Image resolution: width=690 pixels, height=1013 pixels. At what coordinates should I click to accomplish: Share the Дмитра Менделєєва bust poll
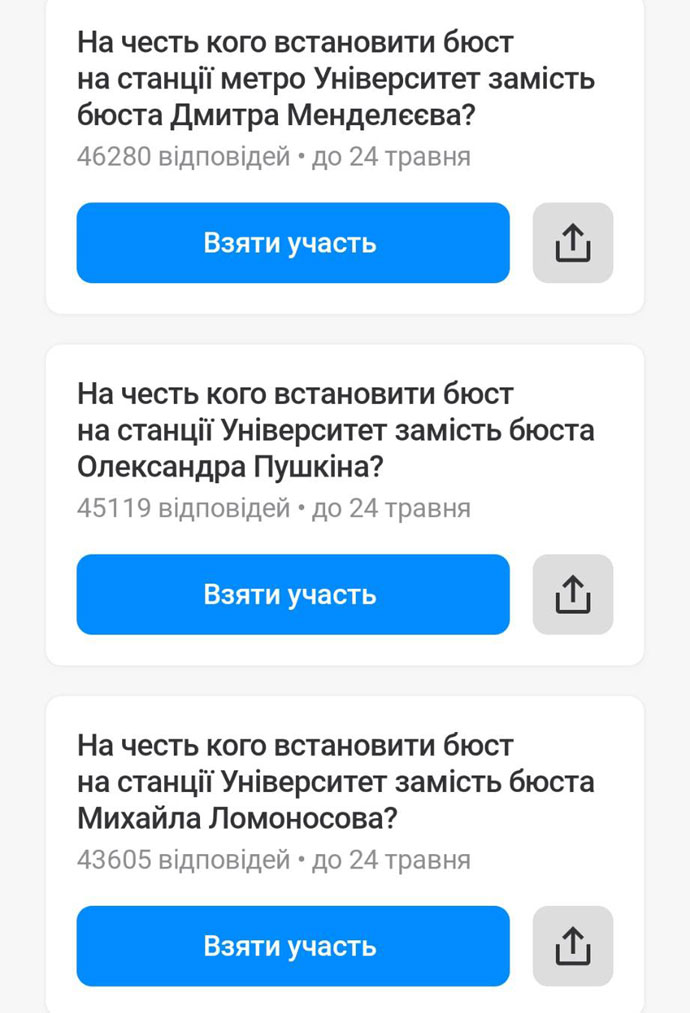[572, 243]
